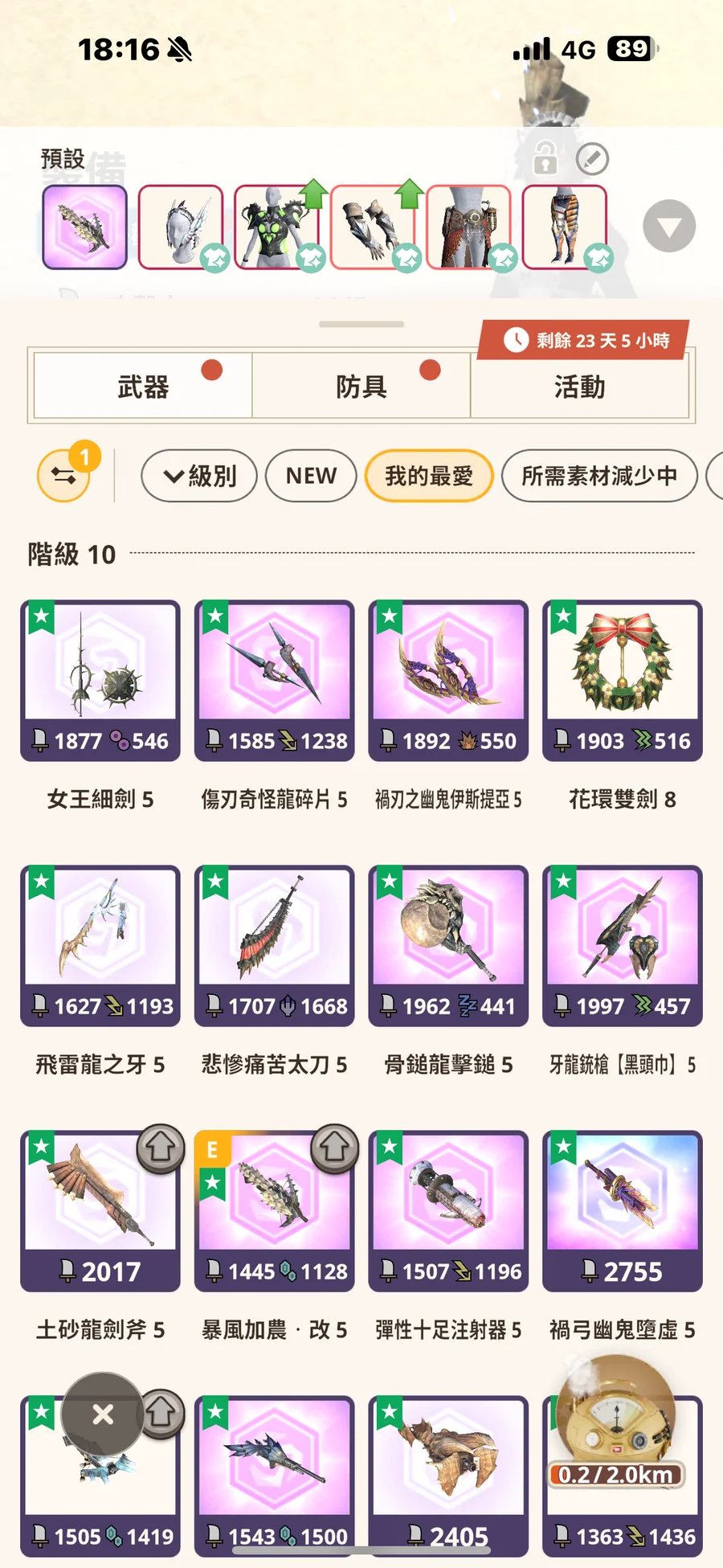Viewport: 723px width, 1568px height.
Task: Toggle the 我的最愛 filter chip
Action: click(x=428, y=476)
